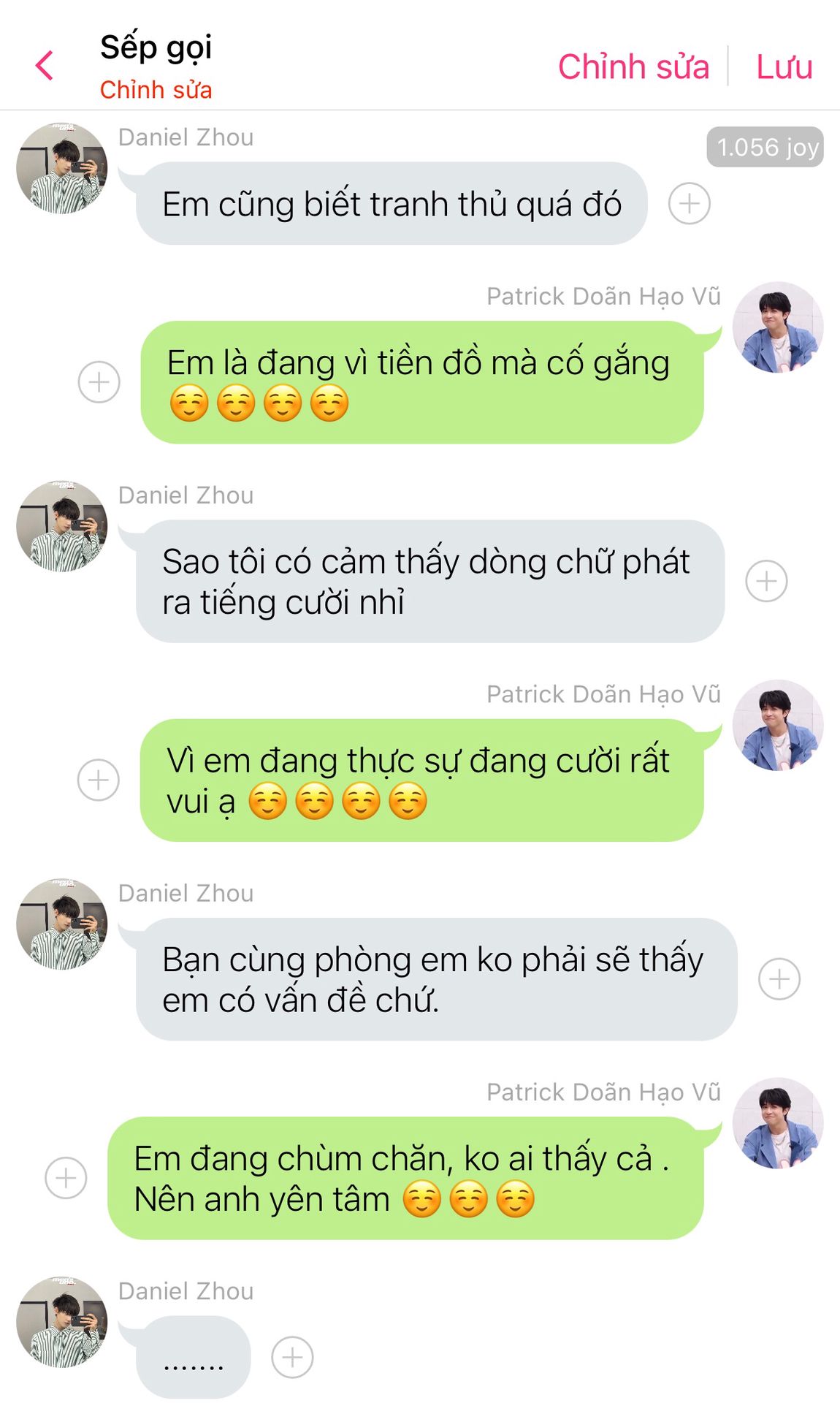Viewport: 840px width, 1403px height.
Task: Tap plus beside the dots message
Action: pos(292,1357)
